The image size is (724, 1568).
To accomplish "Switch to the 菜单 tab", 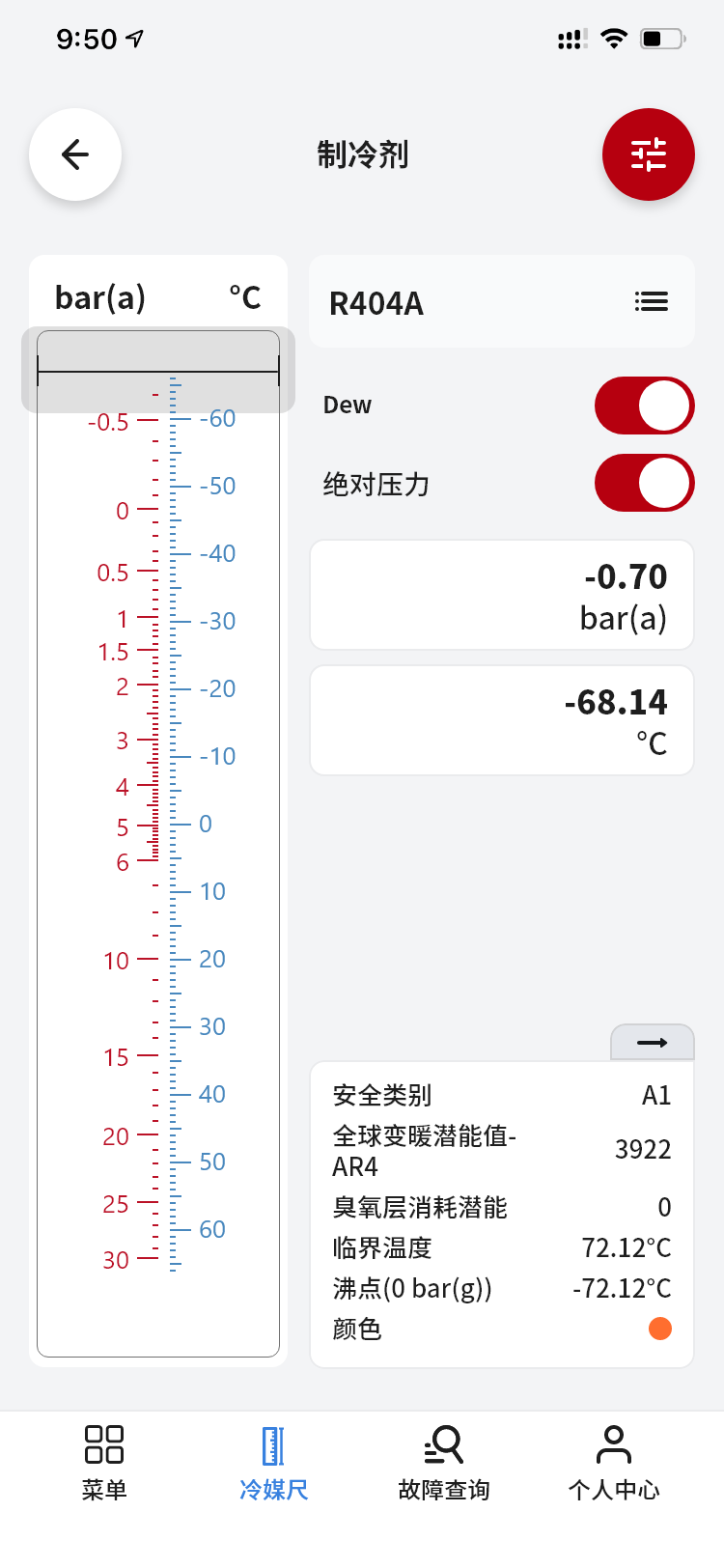I will tap(104, 1464).
